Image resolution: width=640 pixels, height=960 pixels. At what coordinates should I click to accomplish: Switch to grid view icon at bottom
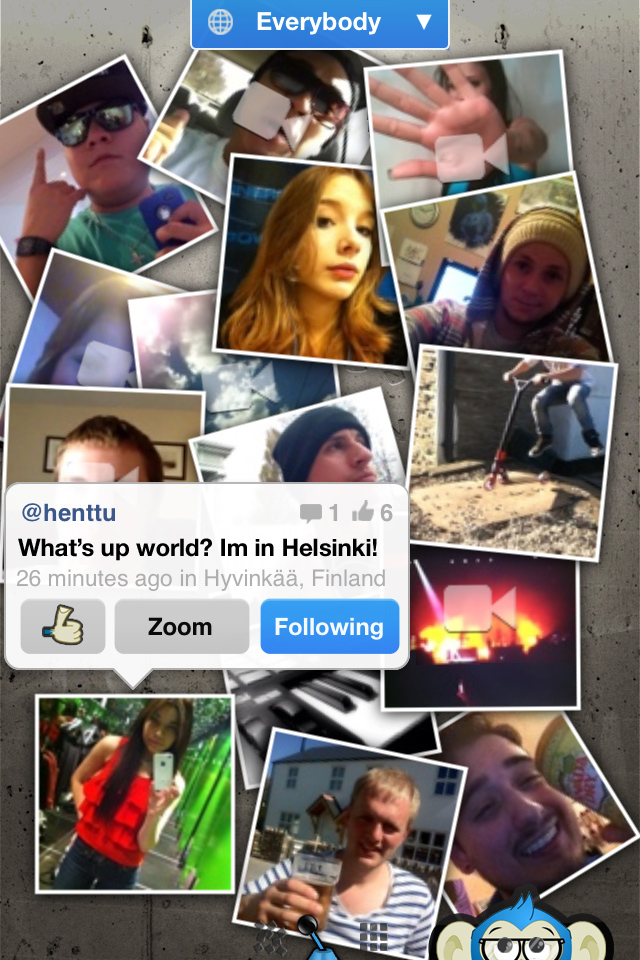[x=373, y=937]
